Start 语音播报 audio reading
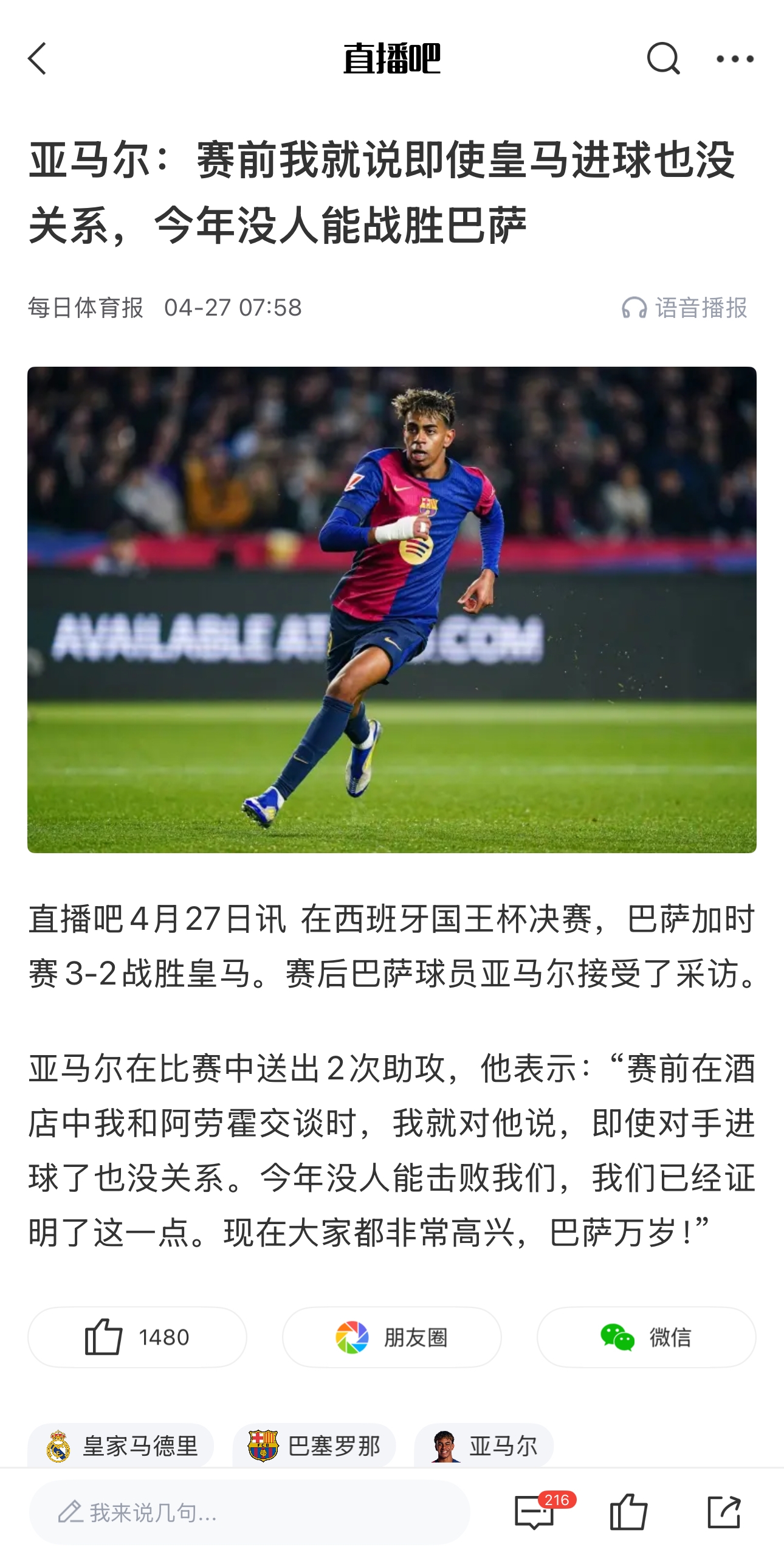This screenshot has height=1558, width=784. [x=685, y=308]
